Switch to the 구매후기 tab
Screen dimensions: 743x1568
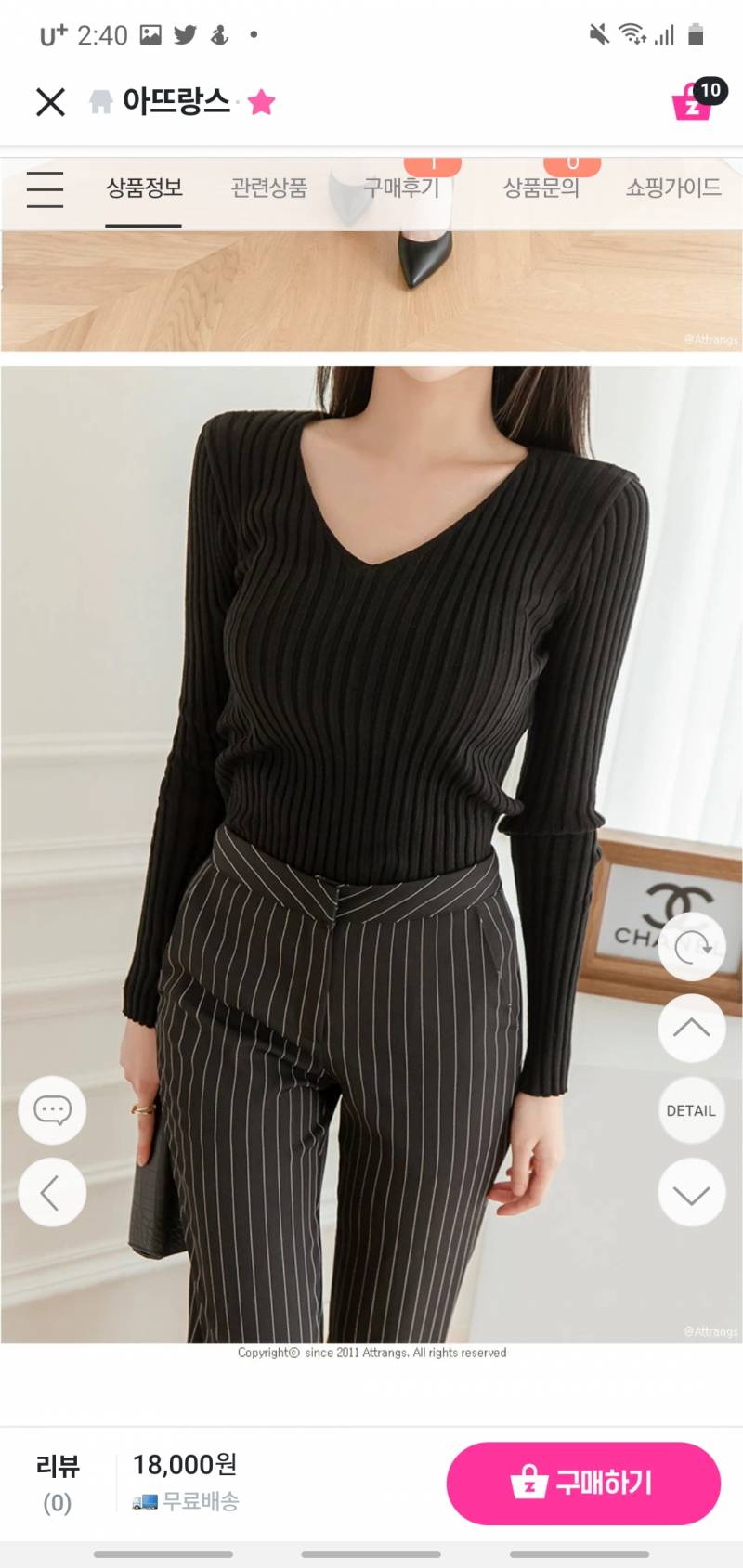point(401,188)
